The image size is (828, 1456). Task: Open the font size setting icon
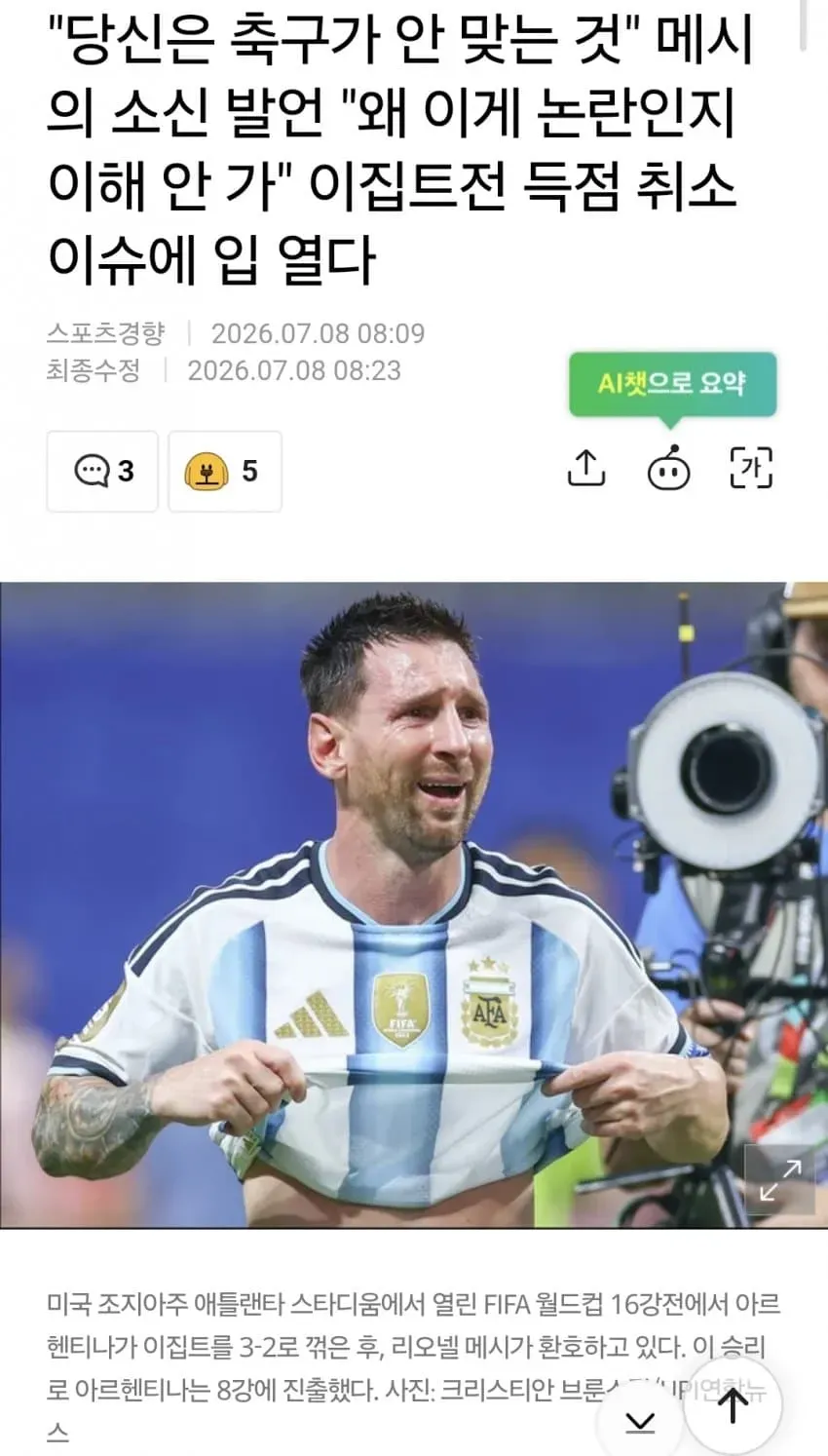751,469
